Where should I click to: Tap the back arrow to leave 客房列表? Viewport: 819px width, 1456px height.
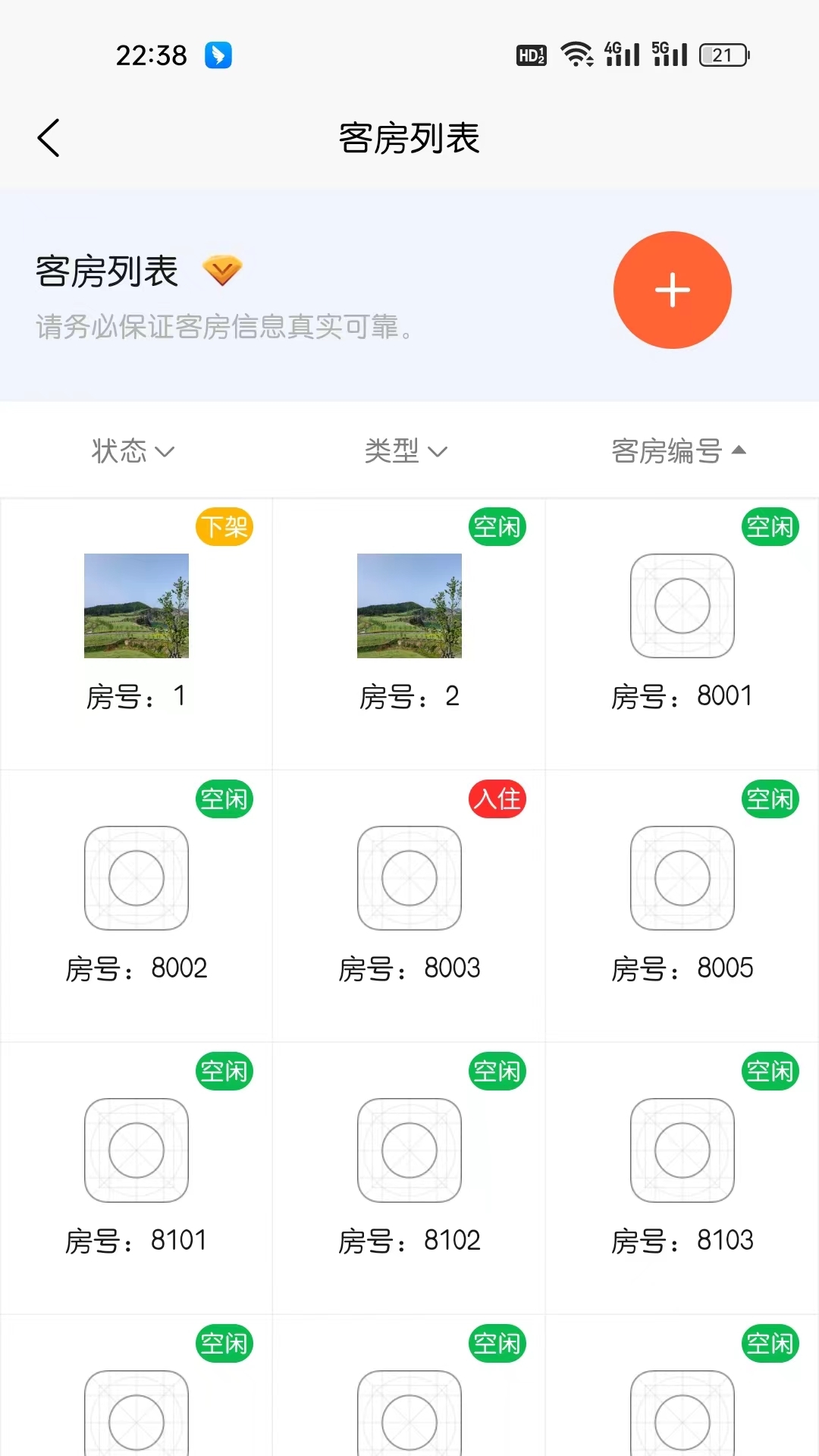pyautogui.click(x=48, y=138)
